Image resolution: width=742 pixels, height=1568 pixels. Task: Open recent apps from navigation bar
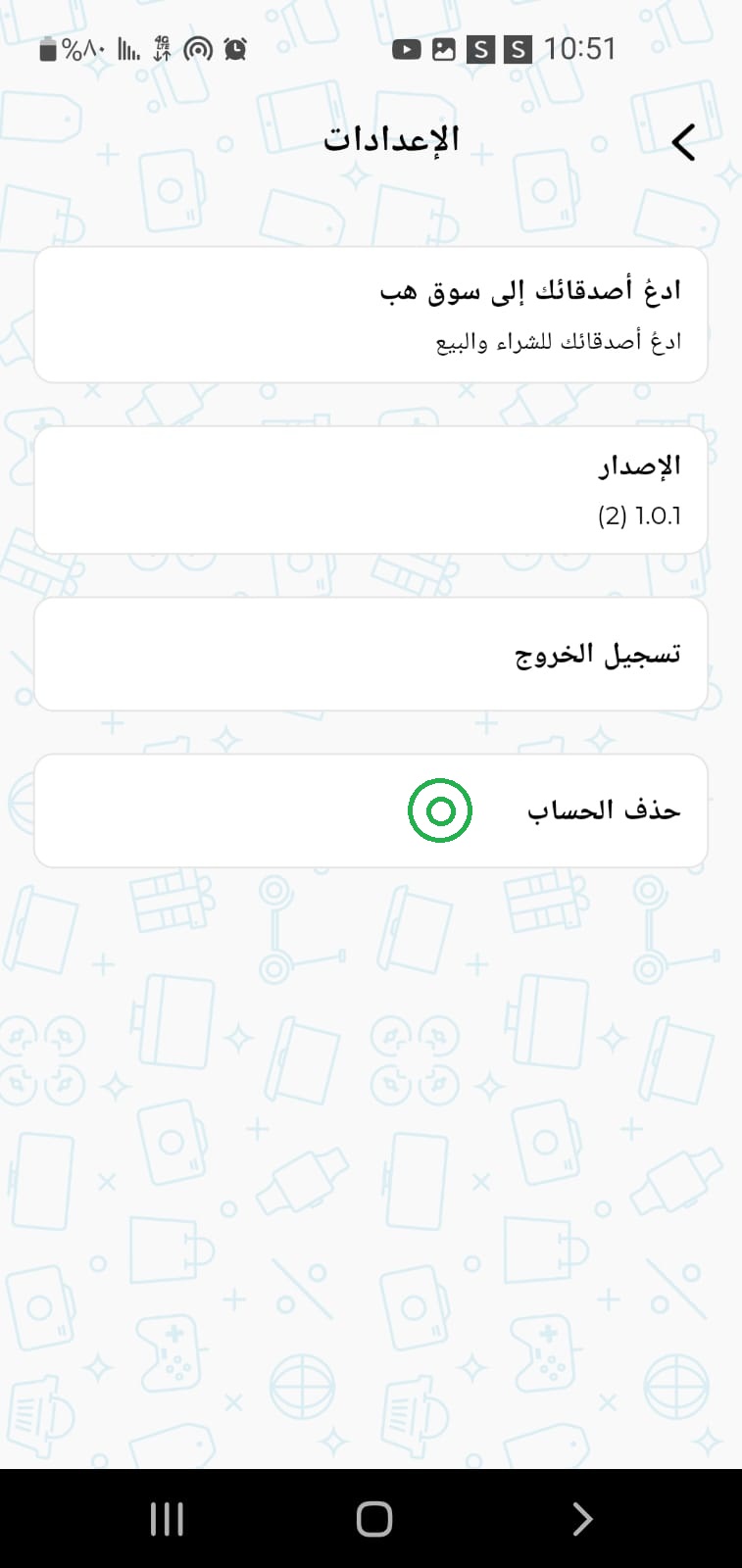(x=167, y=1520)
